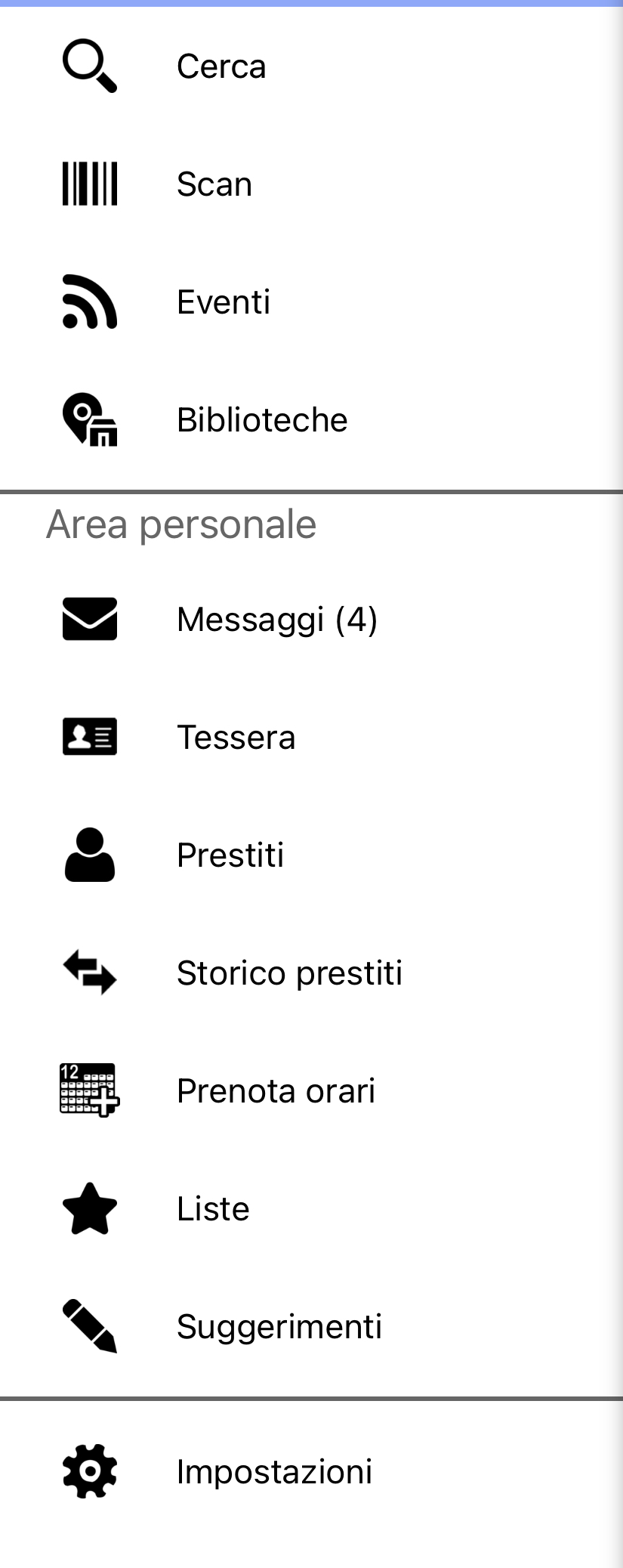Open Messaggi (4)

(276, 620)
